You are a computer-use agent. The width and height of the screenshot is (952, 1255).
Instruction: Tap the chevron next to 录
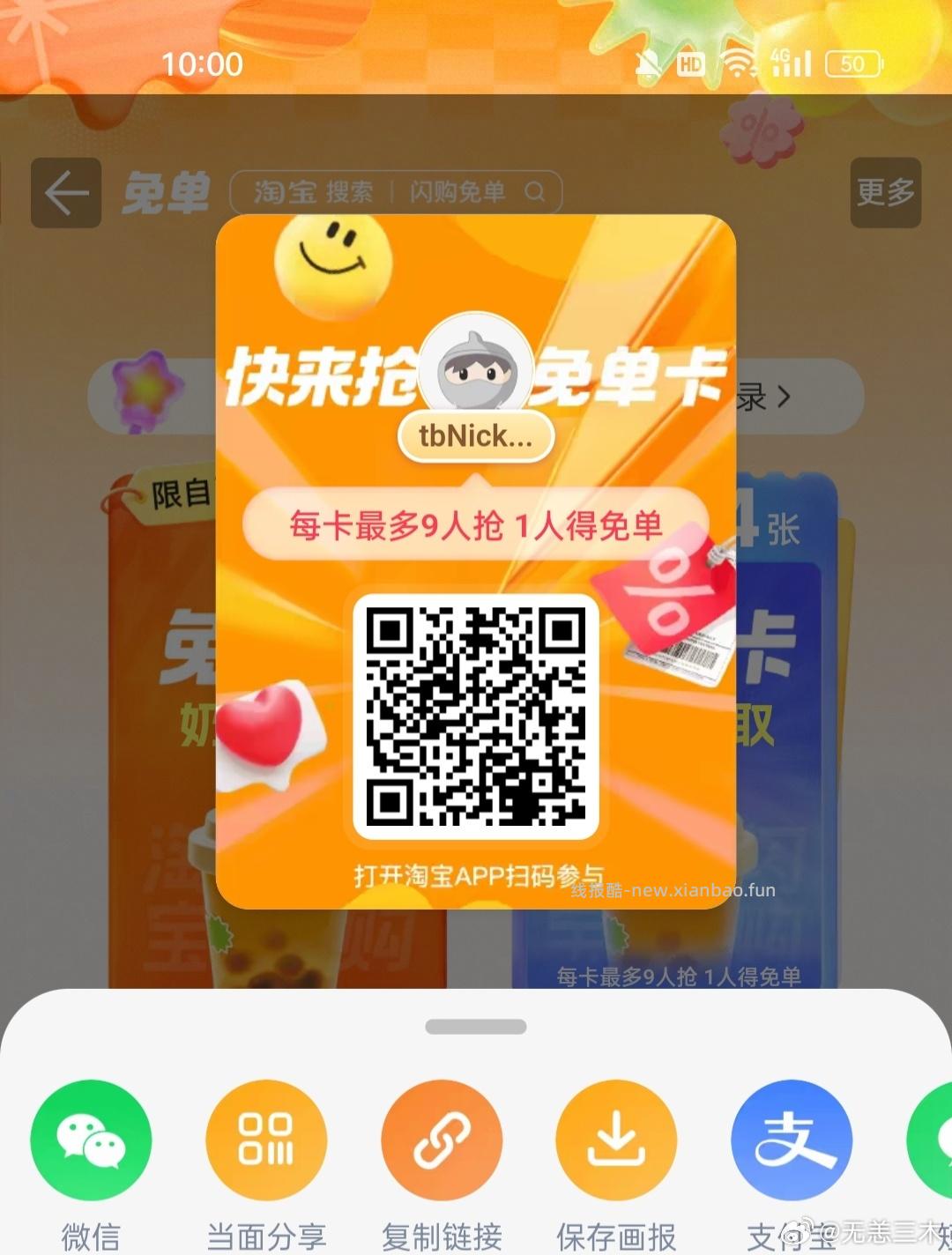783,398
